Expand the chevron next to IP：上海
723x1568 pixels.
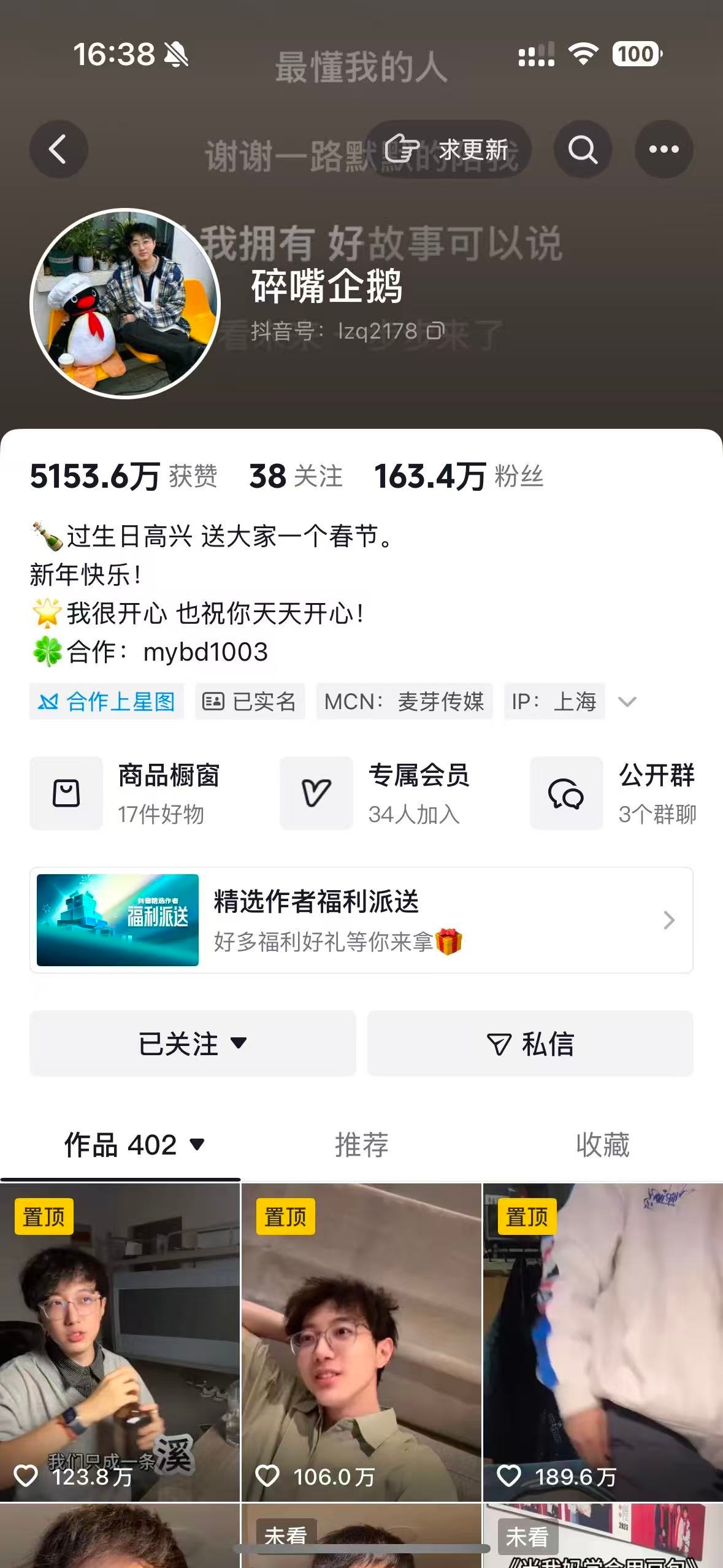[x=627, y=702]
